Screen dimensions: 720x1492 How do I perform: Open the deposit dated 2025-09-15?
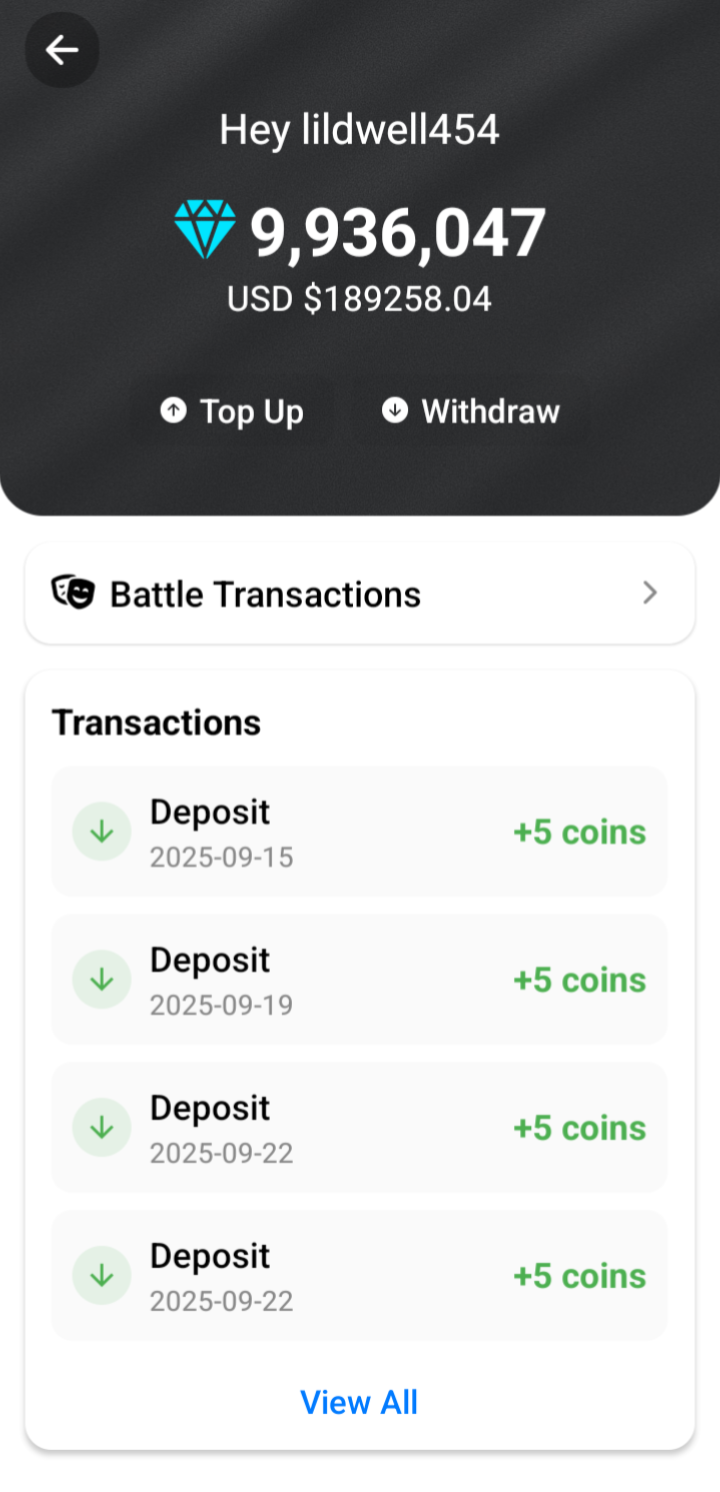coord(359,832)
